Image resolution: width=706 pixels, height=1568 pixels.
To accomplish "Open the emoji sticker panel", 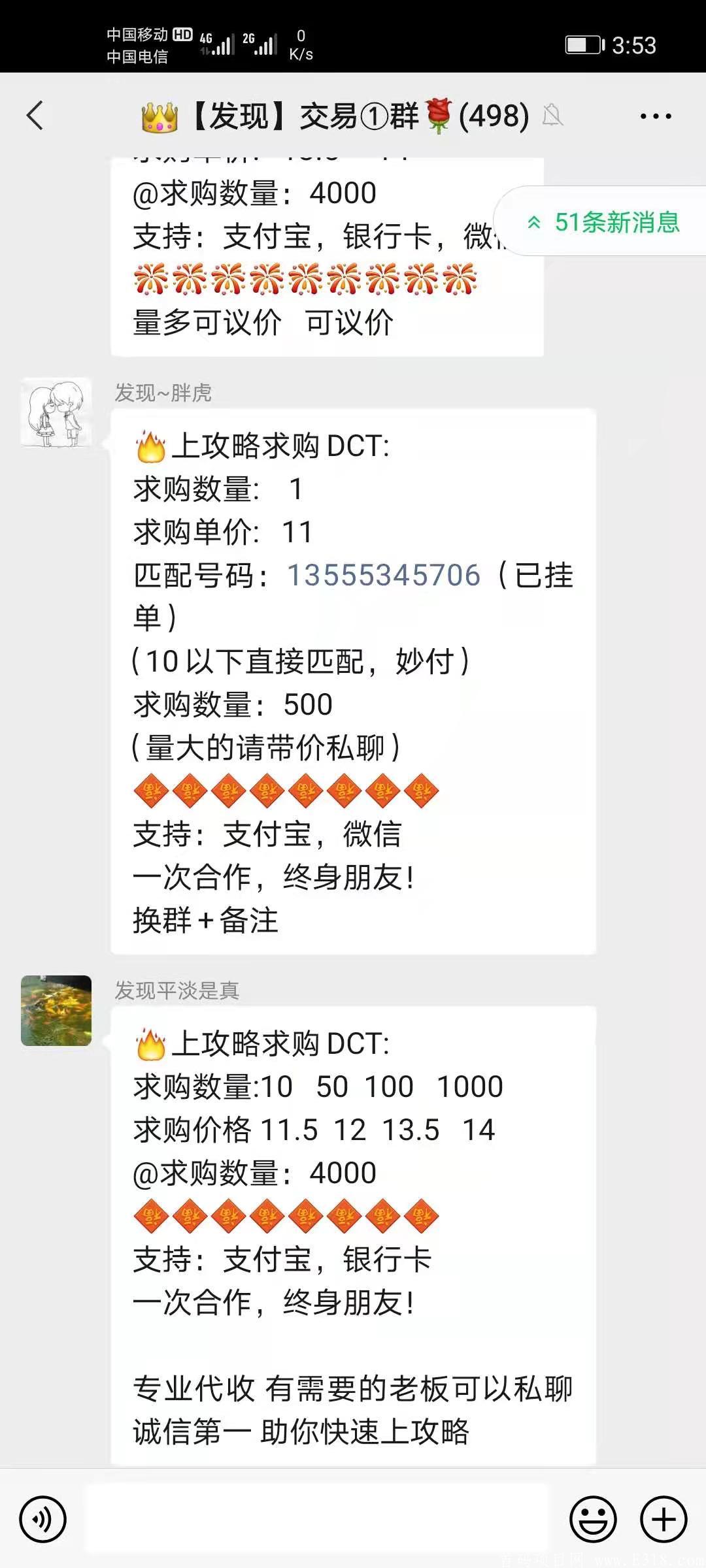I will tap(593, 1520).
